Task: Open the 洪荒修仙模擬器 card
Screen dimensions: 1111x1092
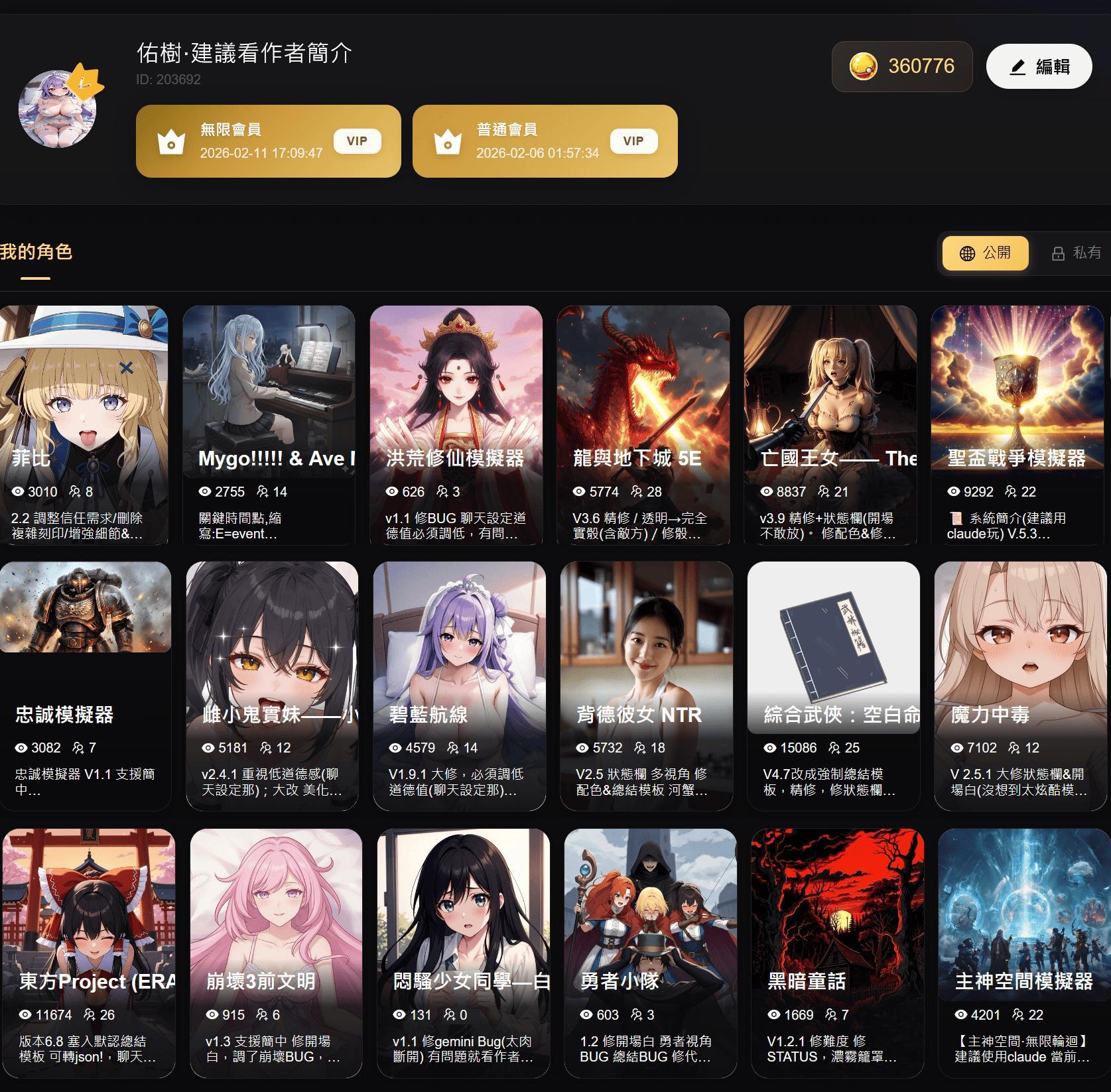Action: (456, 424)
